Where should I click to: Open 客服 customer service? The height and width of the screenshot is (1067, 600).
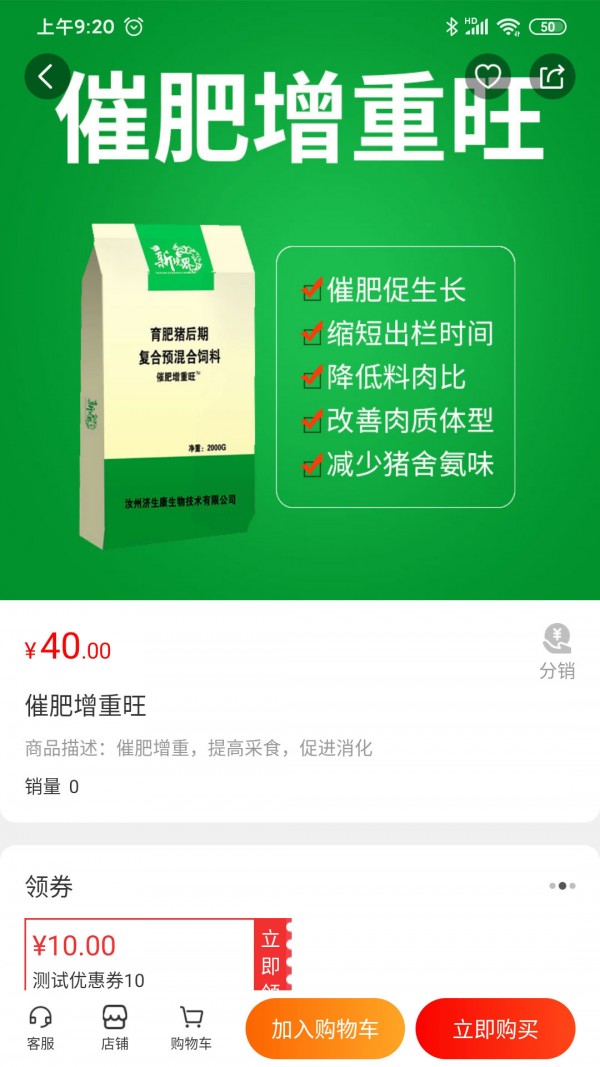pos(41,1029)
